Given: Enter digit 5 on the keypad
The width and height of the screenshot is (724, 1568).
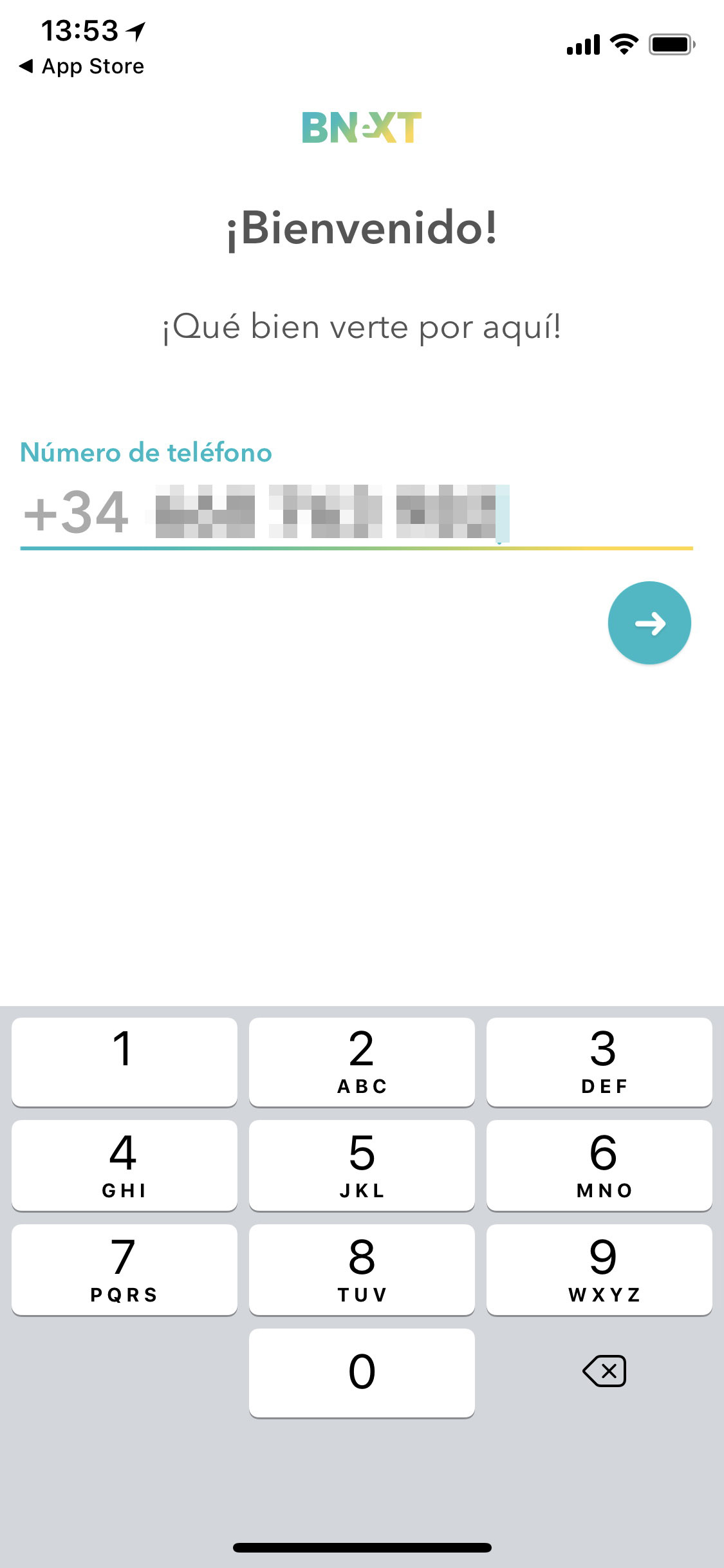Looking at the screenshot, I should (362, 1166).
